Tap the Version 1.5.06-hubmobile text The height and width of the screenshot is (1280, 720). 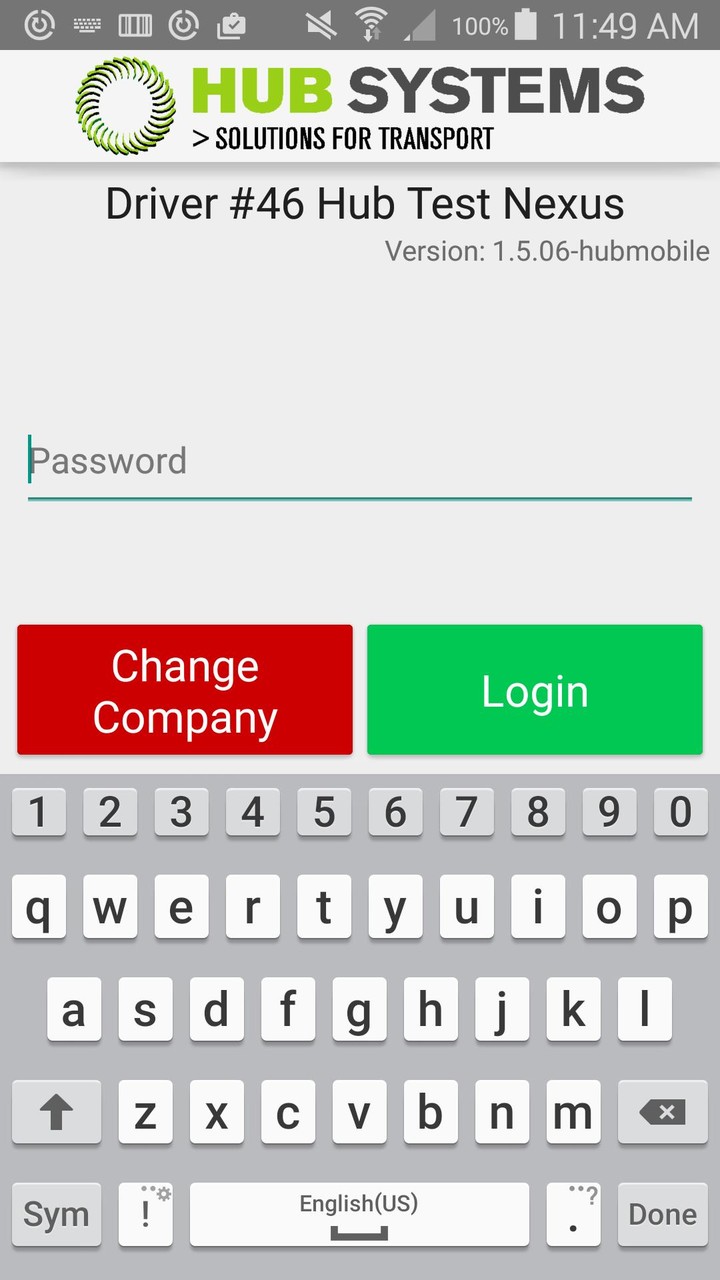click(546, 252)
